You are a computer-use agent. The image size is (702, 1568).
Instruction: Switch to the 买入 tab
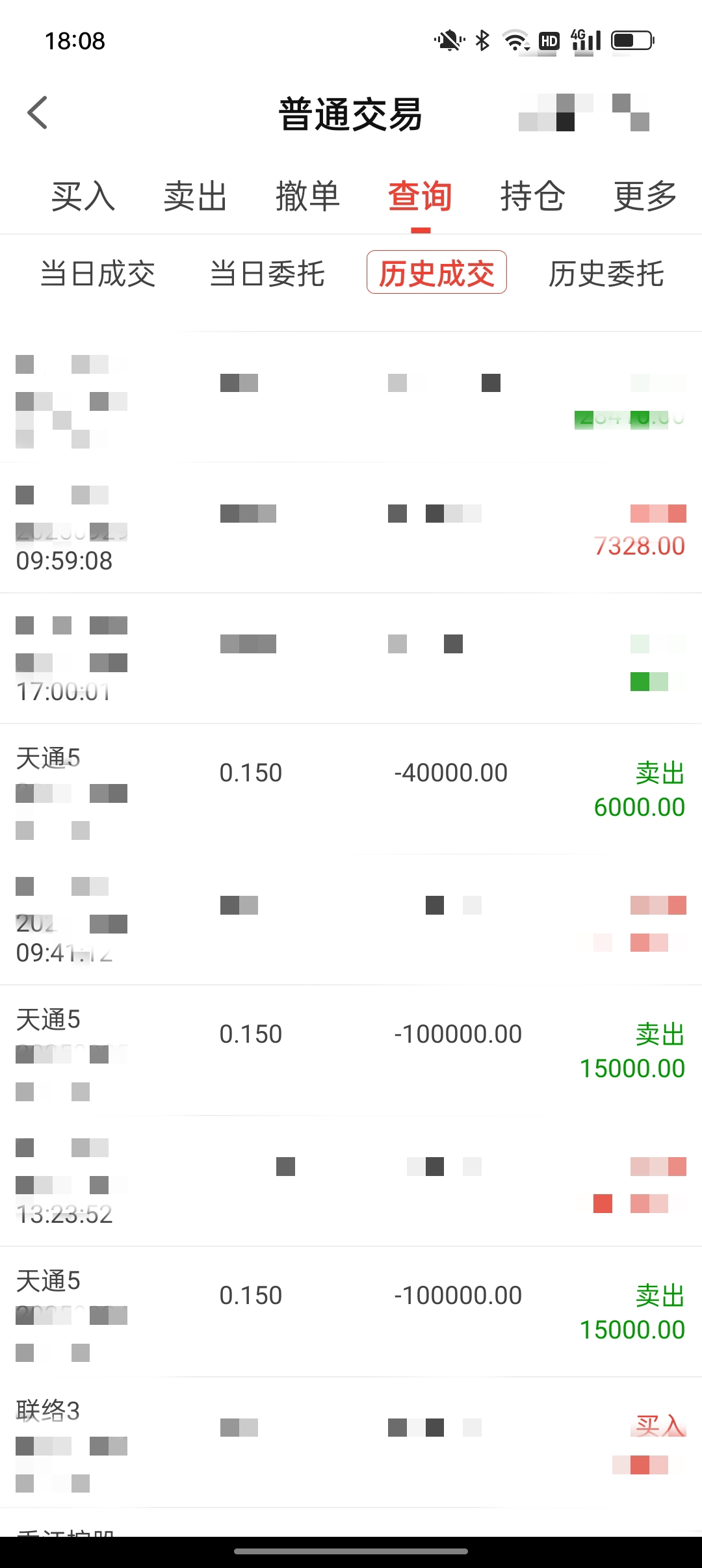pos(83,196)
